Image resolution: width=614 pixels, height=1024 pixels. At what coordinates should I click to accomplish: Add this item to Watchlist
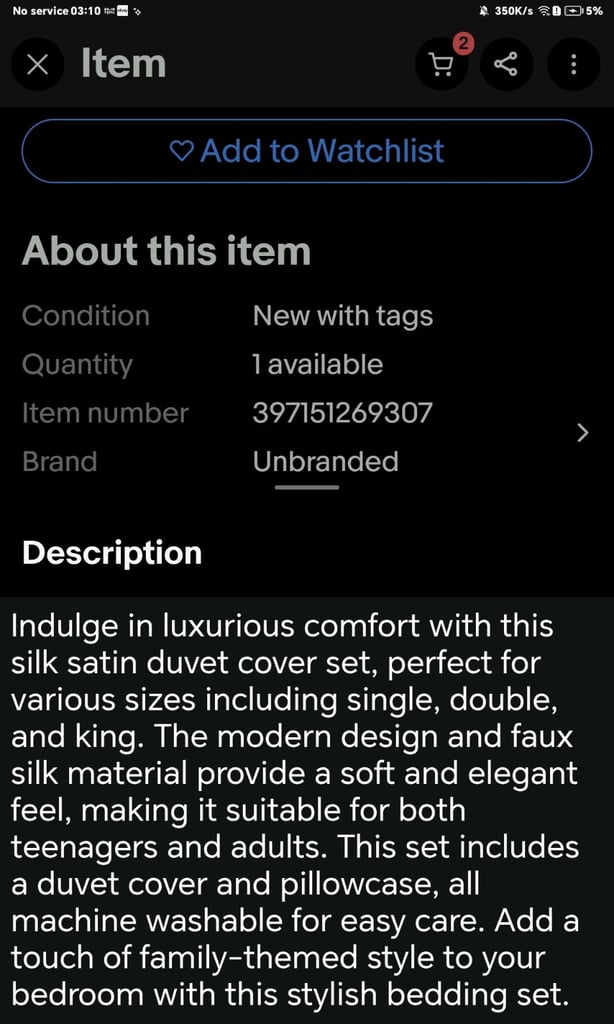[x=307, y=151]
